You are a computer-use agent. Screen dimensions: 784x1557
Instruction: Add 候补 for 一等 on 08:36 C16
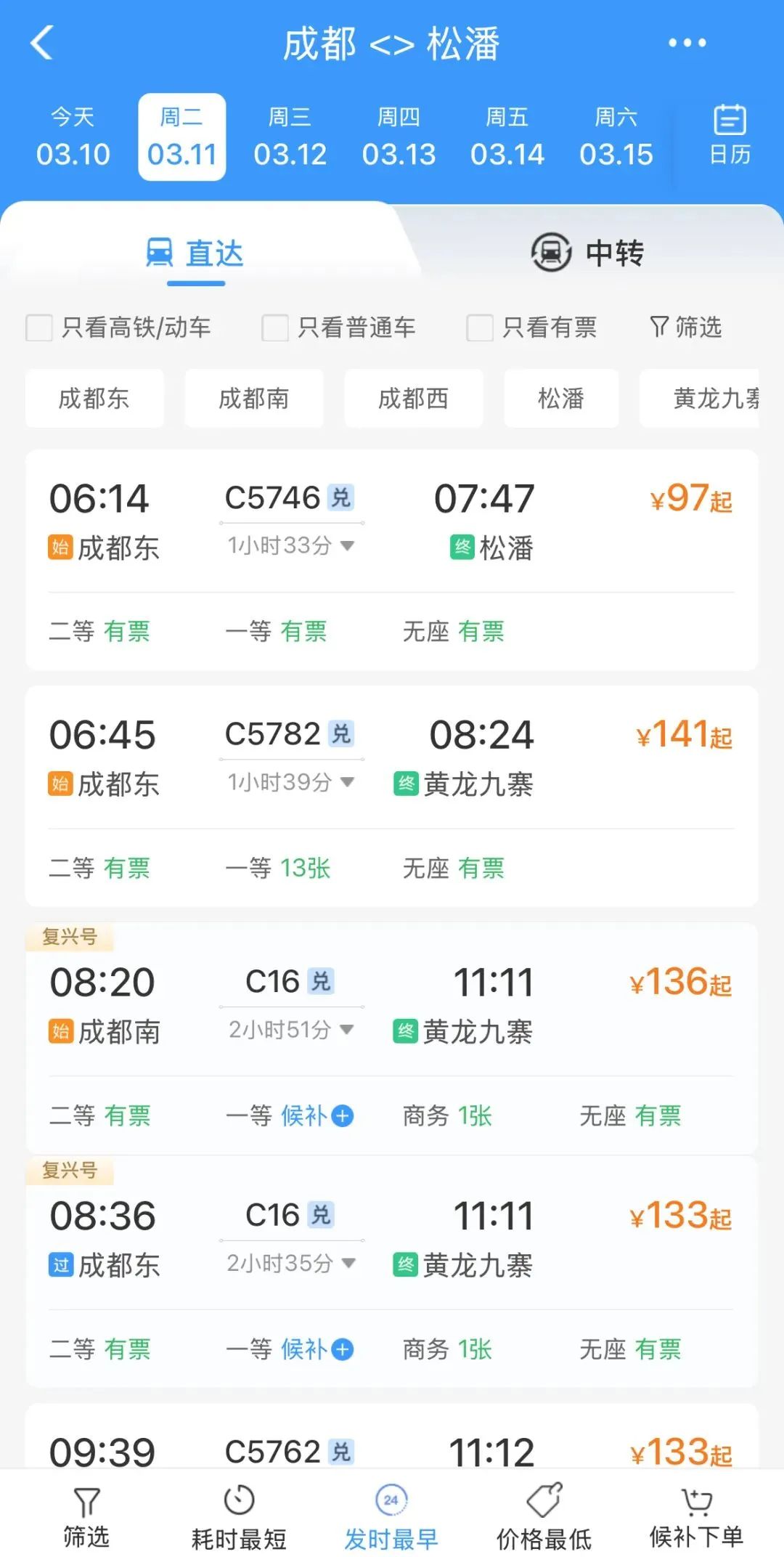(343, 1349)
